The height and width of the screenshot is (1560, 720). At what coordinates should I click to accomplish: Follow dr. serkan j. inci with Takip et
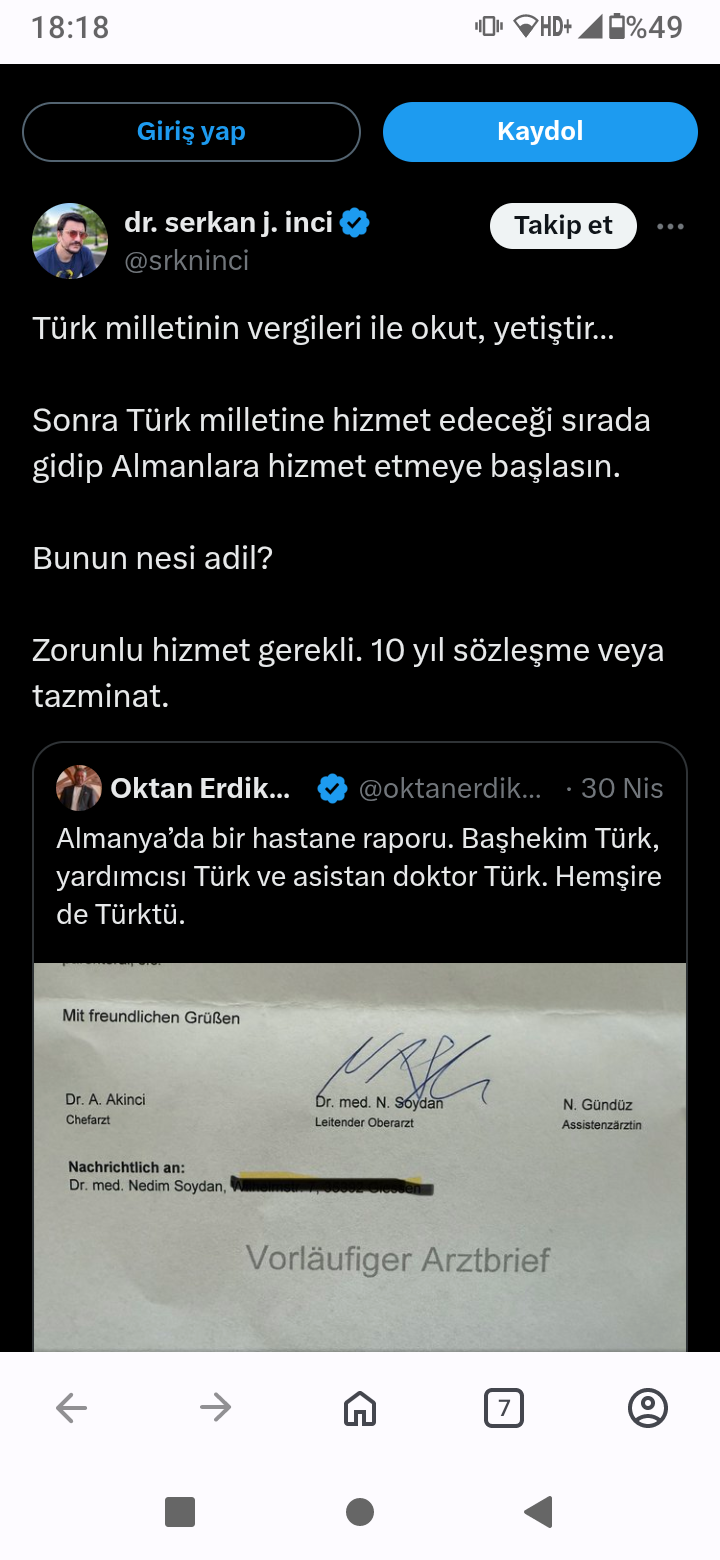[x=563, y=226]
